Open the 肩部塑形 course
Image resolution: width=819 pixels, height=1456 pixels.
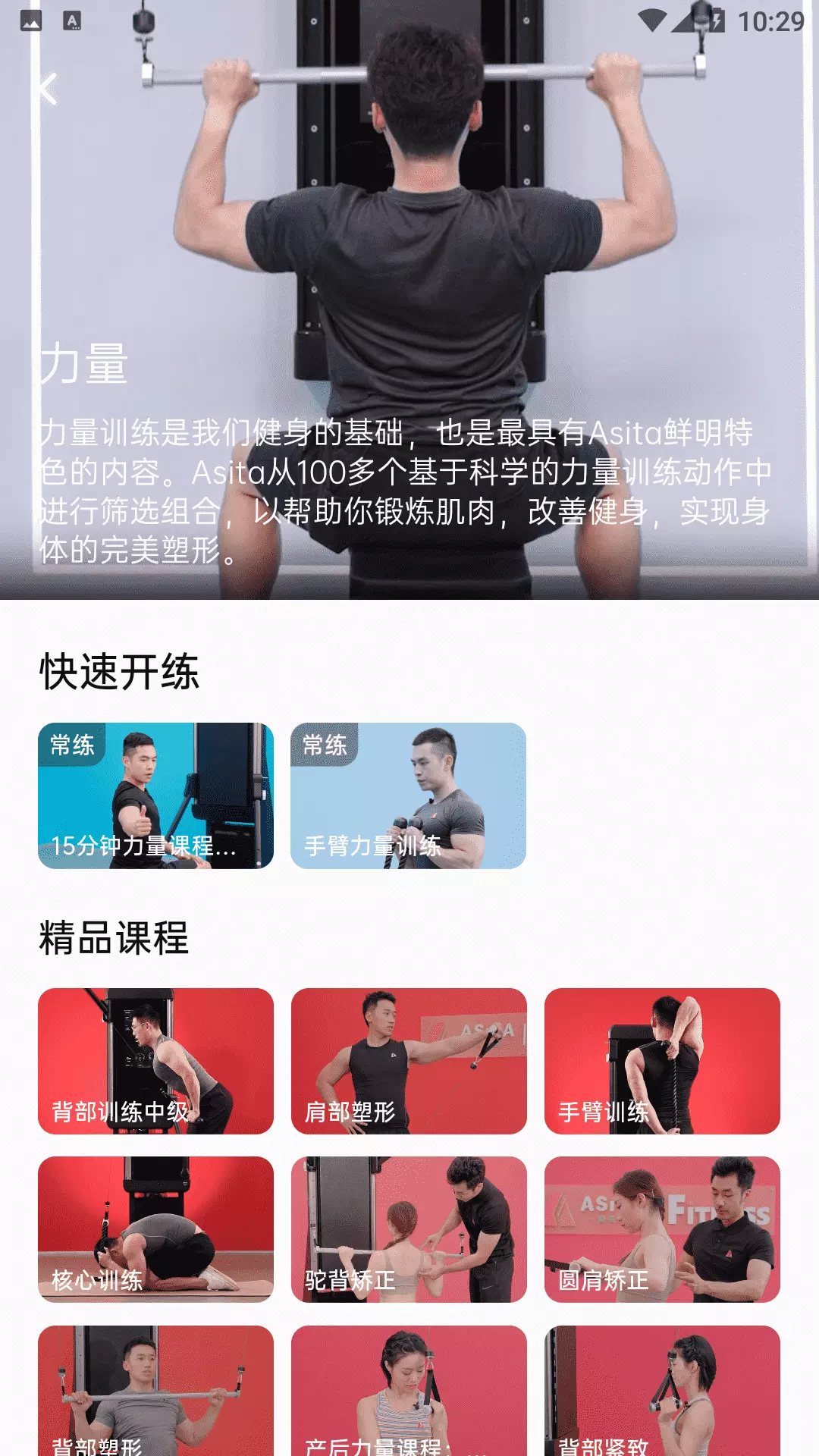409,1061
